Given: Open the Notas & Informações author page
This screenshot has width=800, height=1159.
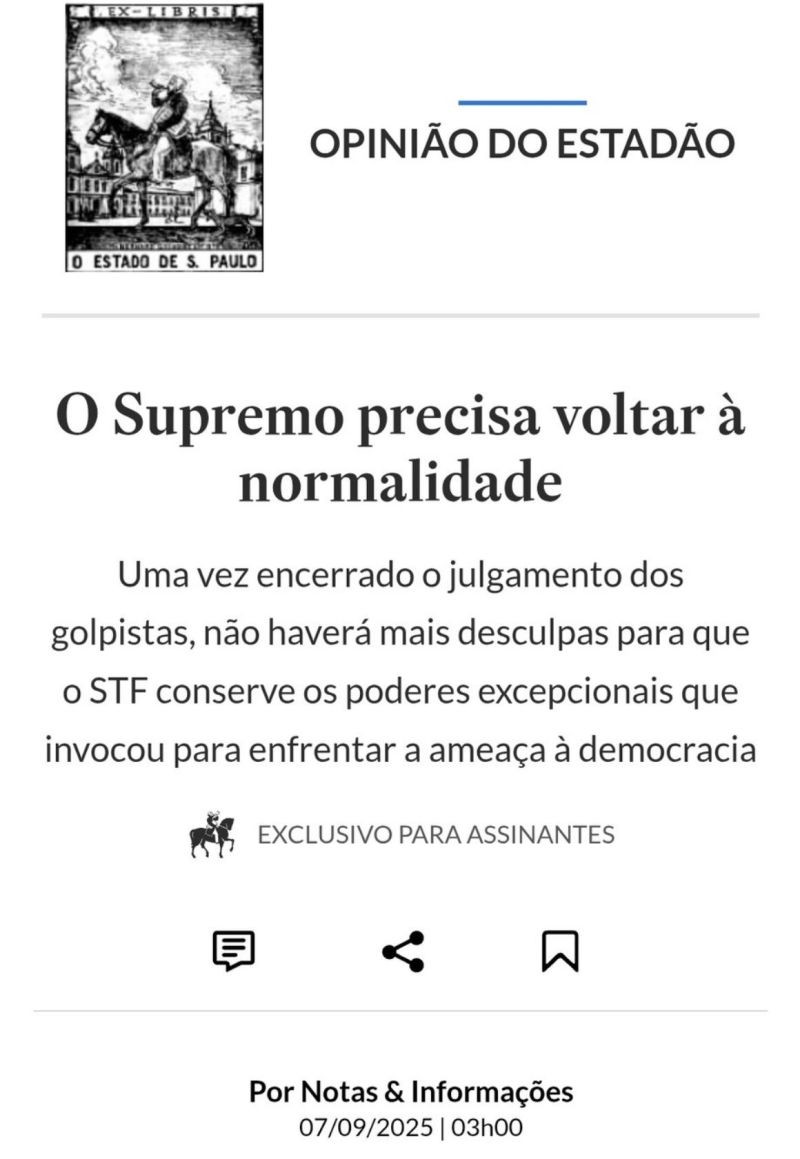Looking at the screenshot, I should click(x=440, y=1091).
